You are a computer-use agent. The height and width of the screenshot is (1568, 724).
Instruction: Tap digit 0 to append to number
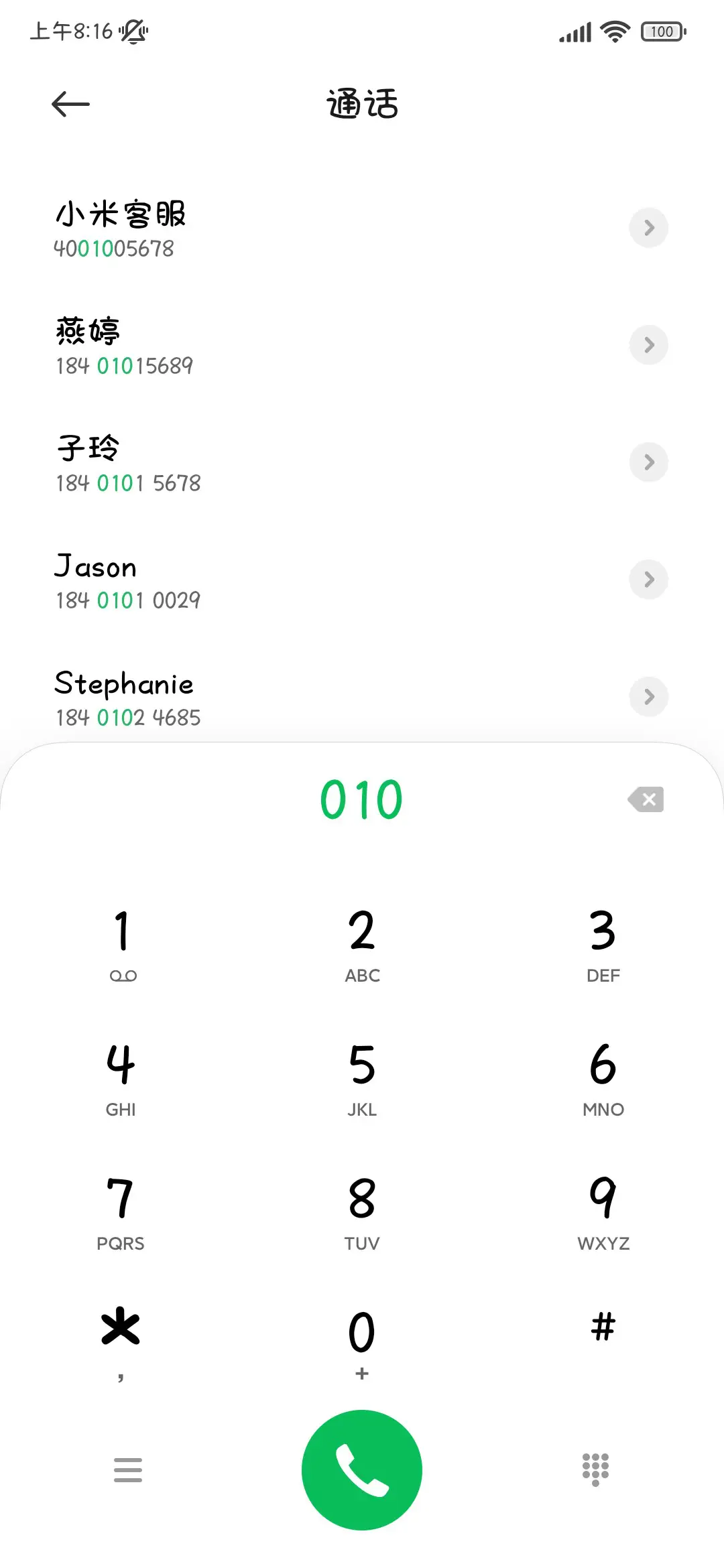361,1333
